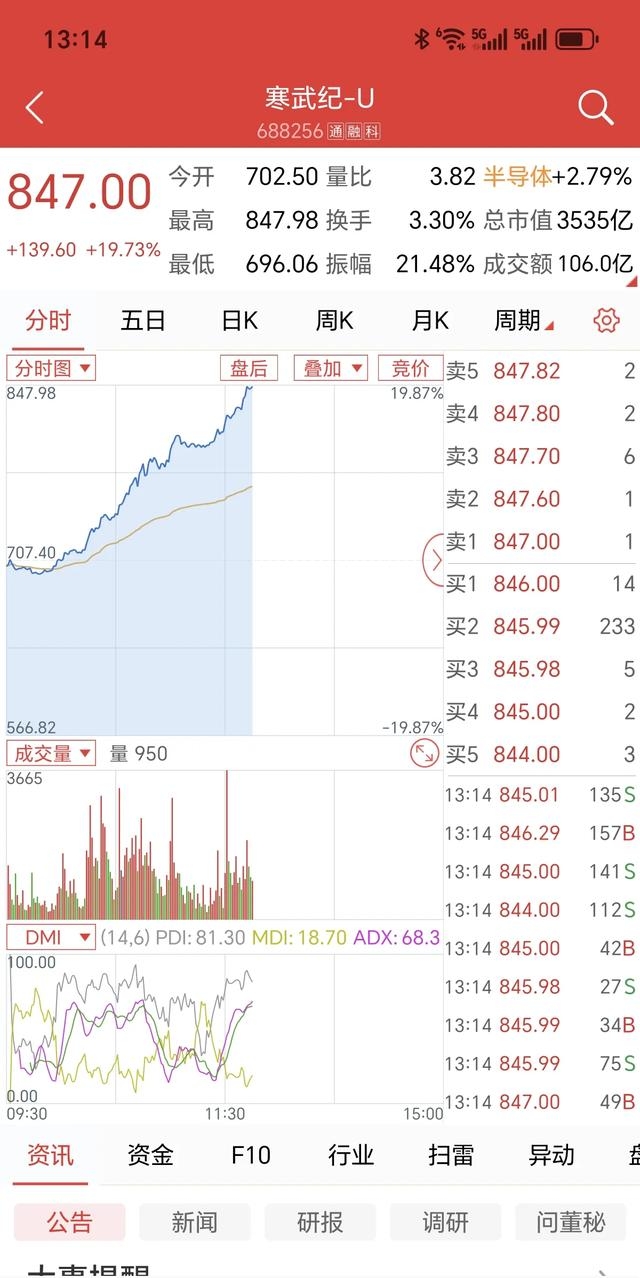Screen dimensions: 640x1278
Task: Tap the 盘后 button
Action: (x=249, y=368)
